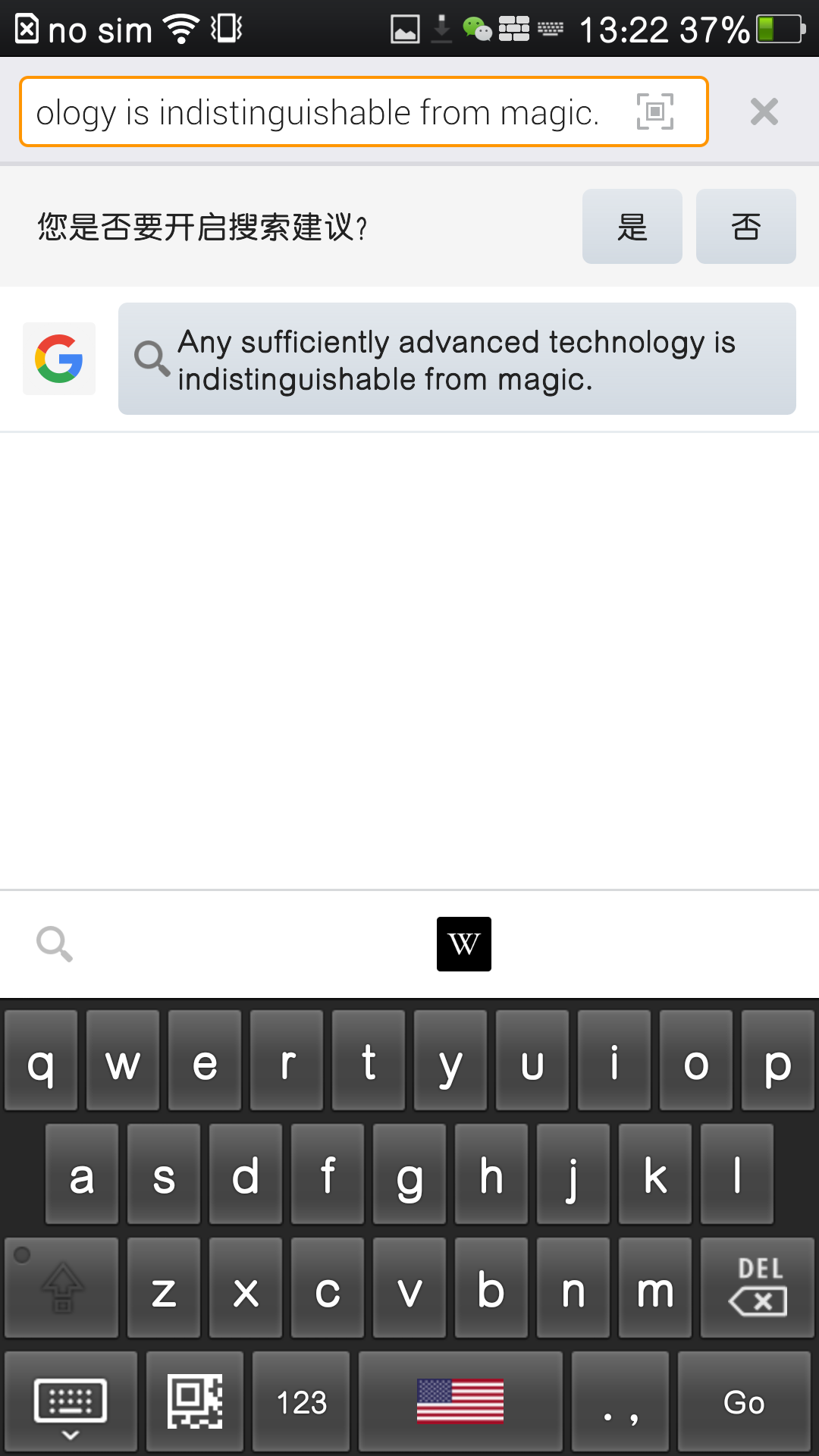Choose 是 to enable search suggestions
This screenshot has width=819, height=1456.
pos(632,227)
